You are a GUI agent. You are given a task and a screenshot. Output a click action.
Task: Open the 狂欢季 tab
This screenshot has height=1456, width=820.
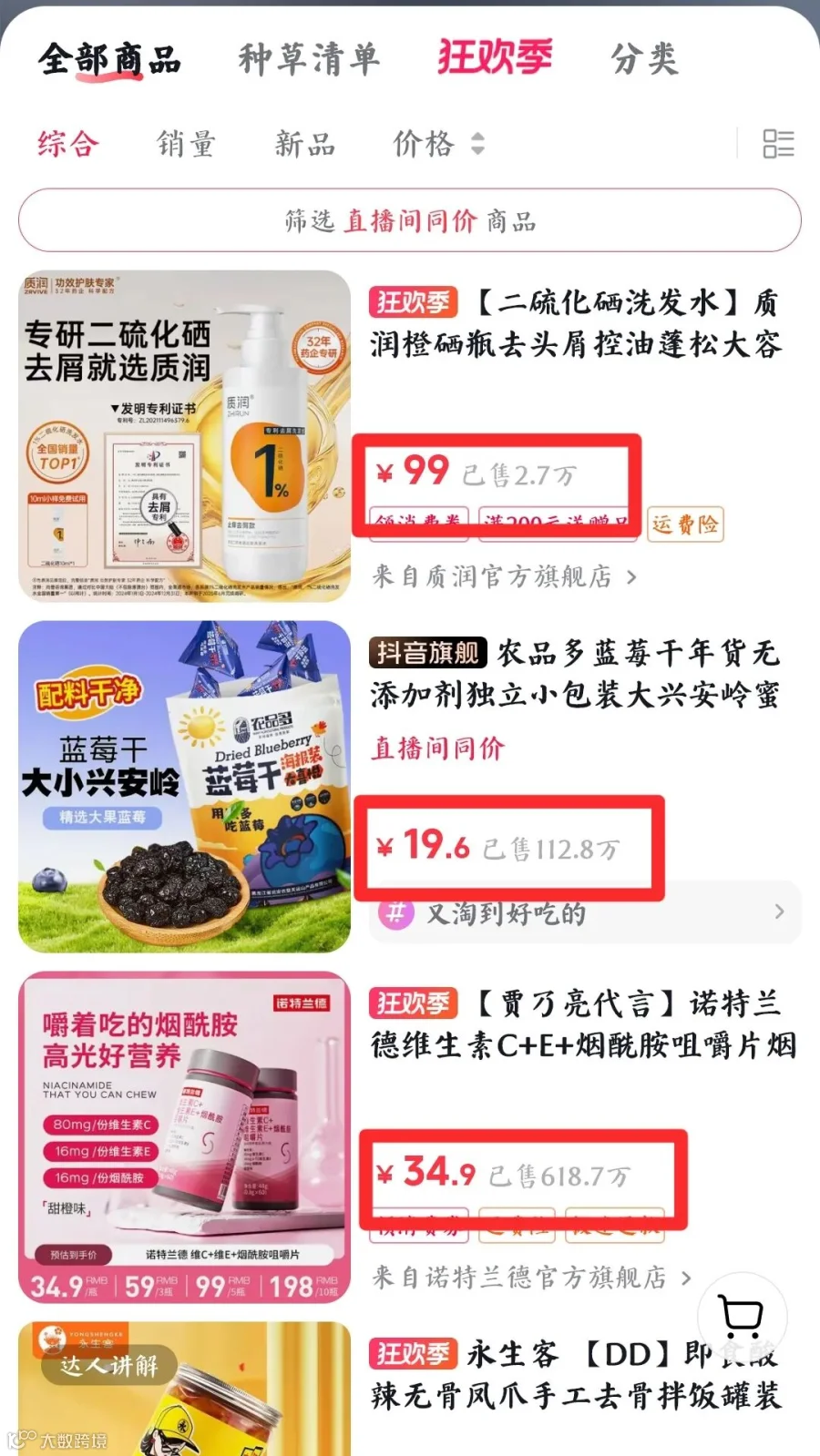495,58
